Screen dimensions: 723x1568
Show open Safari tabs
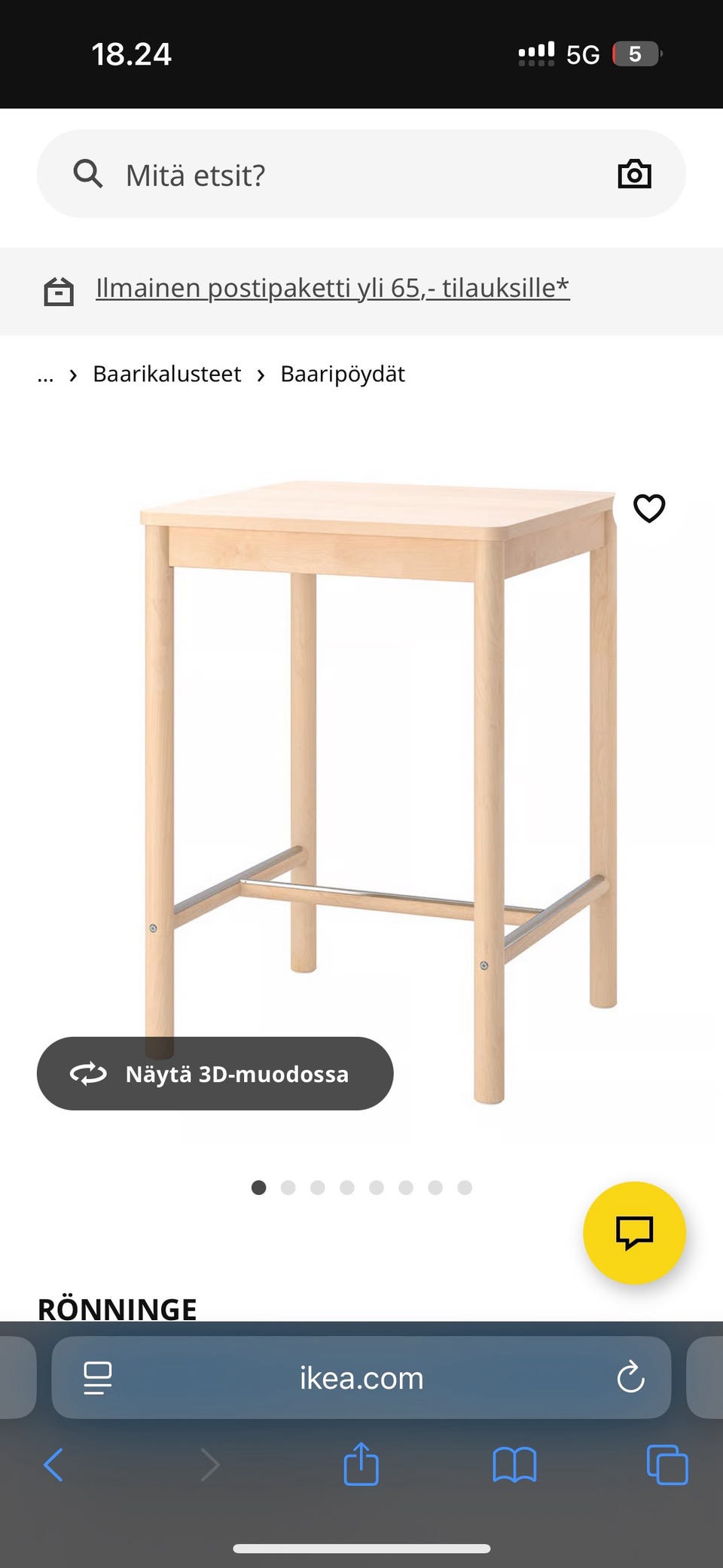pyautogui.click(x=667, y=1465)
